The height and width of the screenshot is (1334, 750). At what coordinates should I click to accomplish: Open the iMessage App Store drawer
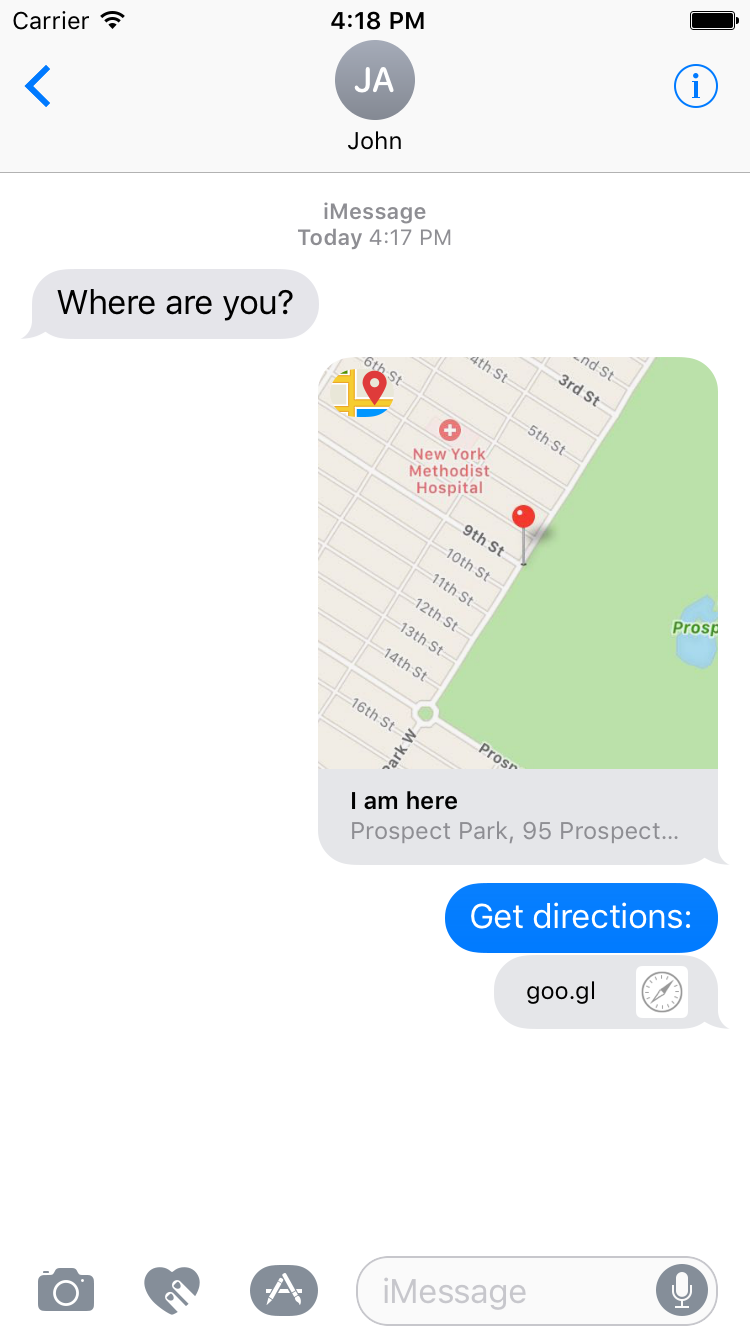(284, 1290)
